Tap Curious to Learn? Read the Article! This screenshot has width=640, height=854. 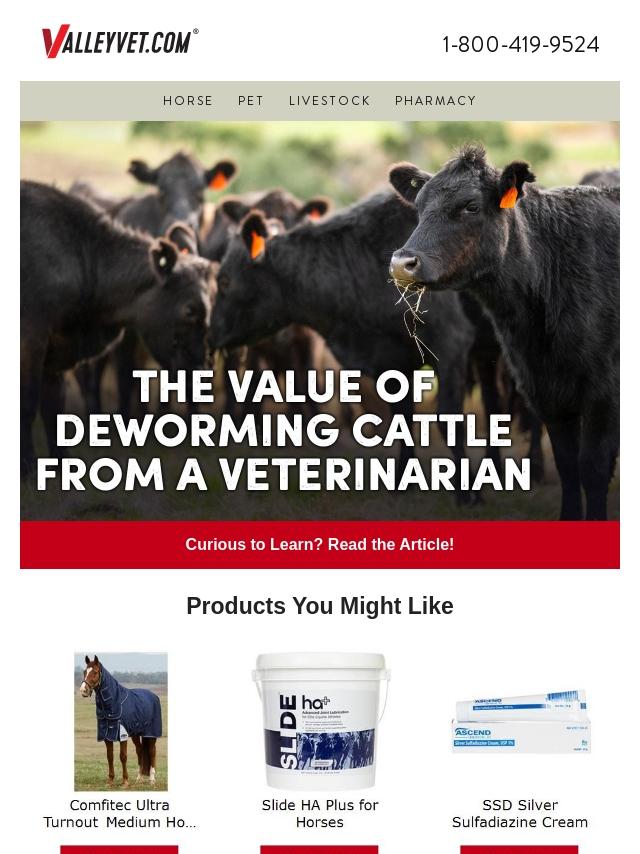click(x=320, y=545)
